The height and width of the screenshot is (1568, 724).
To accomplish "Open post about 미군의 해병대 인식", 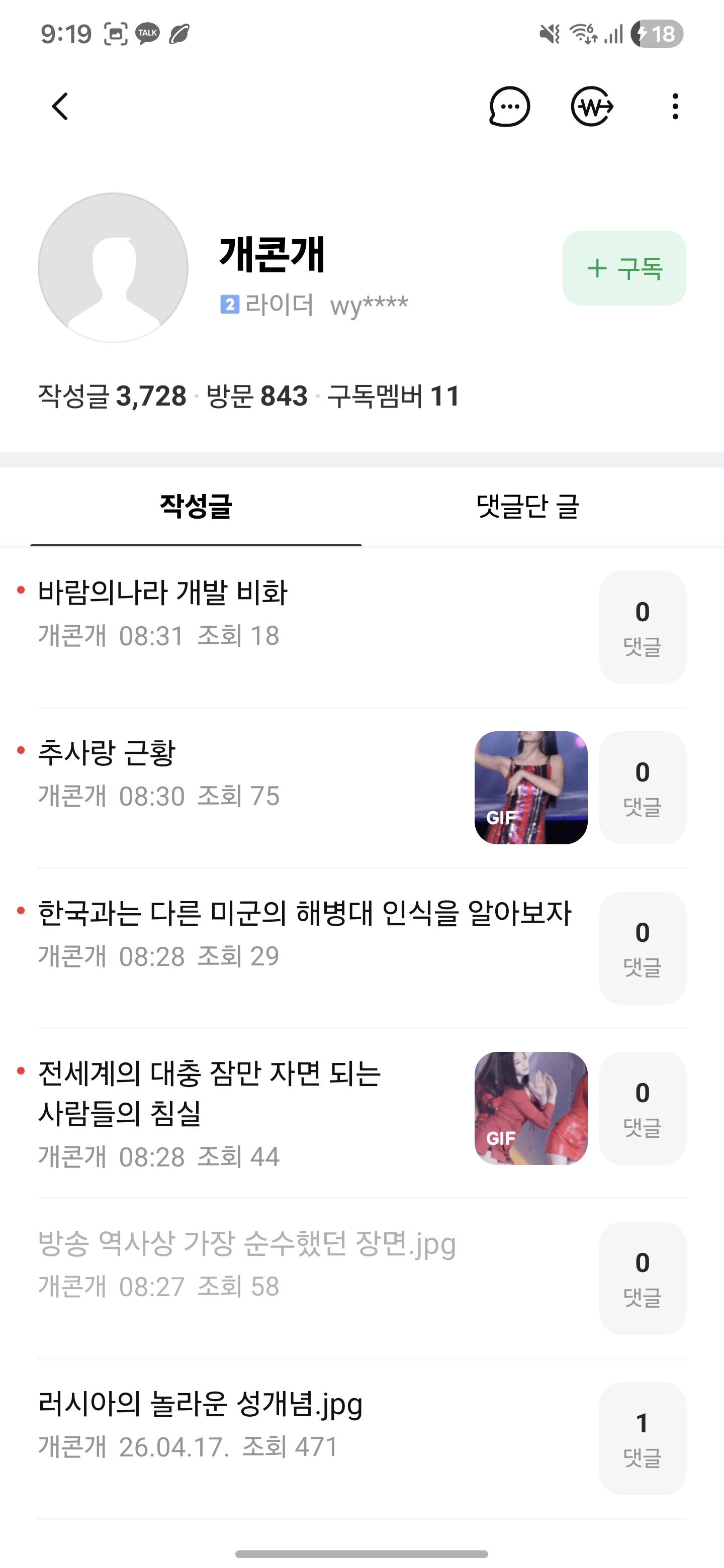I will pos(305,913).
